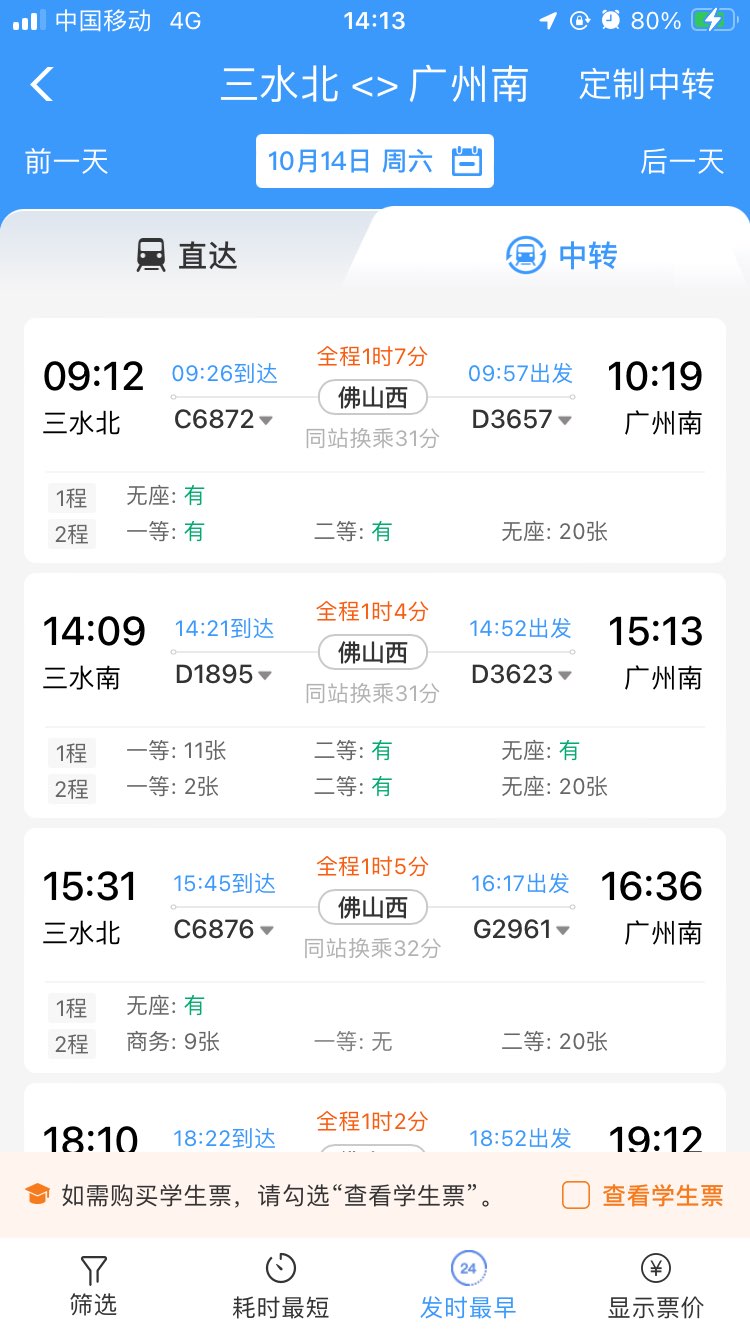Expand G2961 train stop details
The image size is (750, 1334).
[x=522, y=930]
